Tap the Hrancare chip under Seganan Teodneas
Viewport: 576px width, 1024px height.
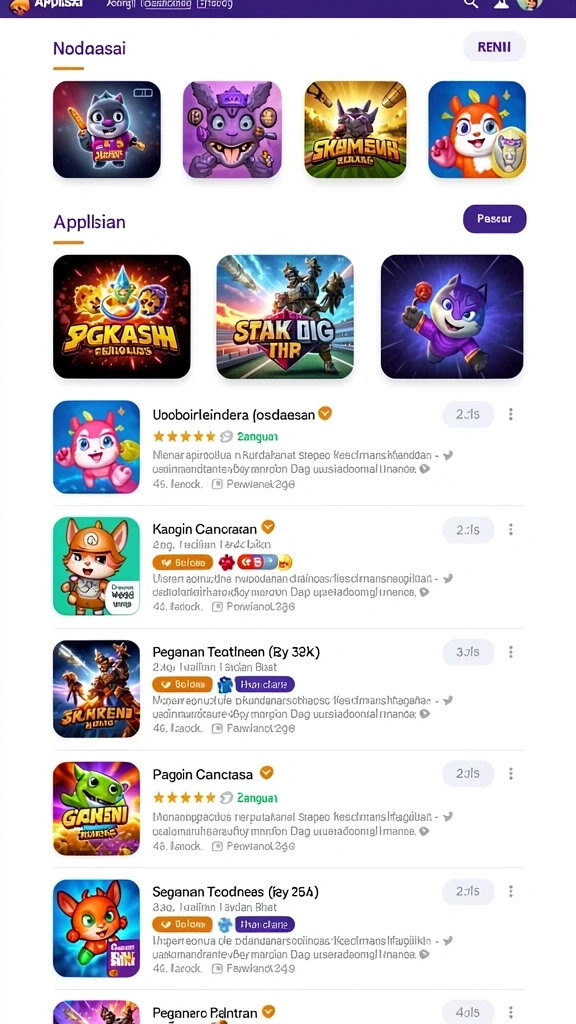[x=264, y=924]
